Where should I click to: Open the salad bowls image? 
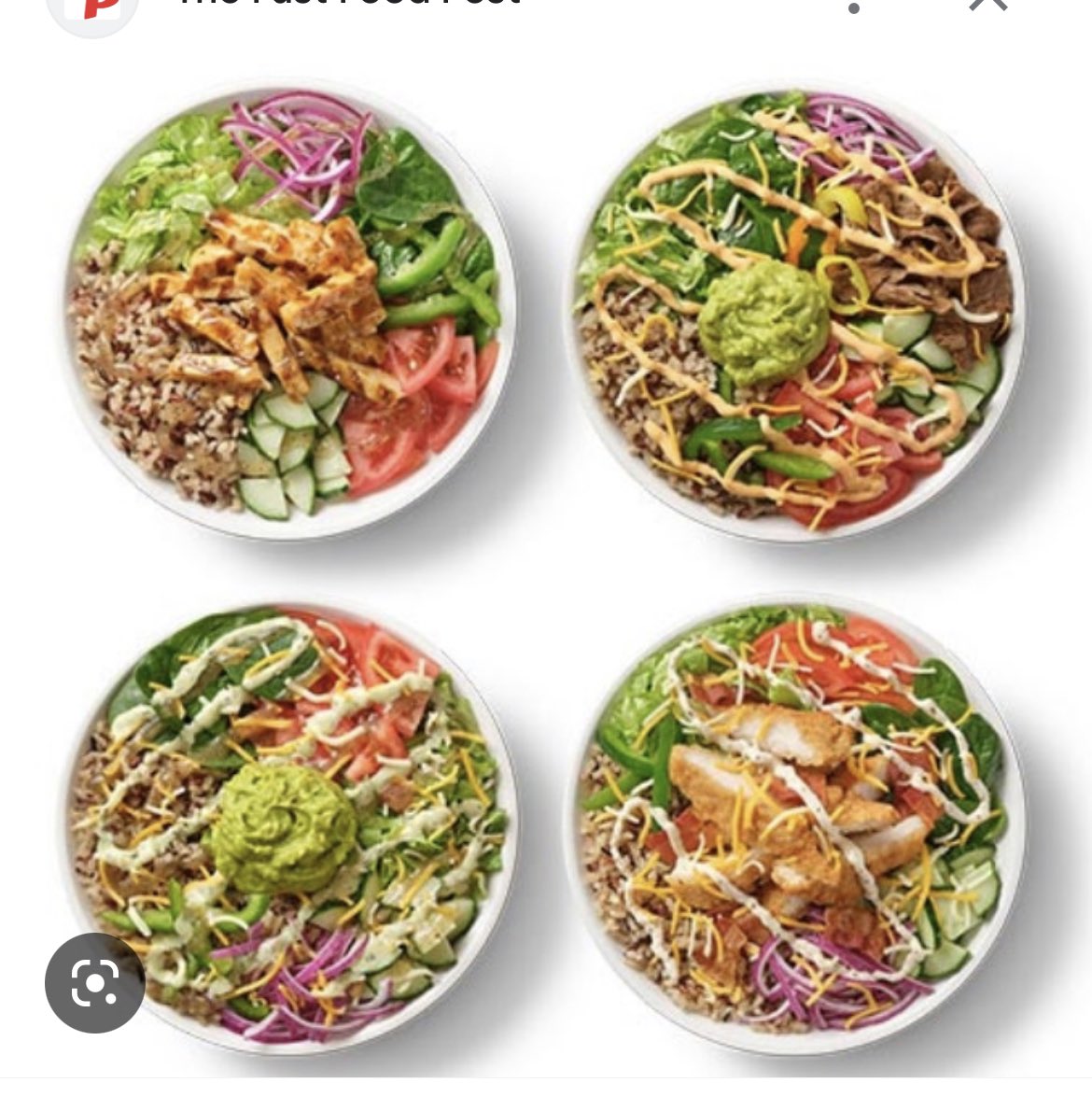(x=546, y=560)
